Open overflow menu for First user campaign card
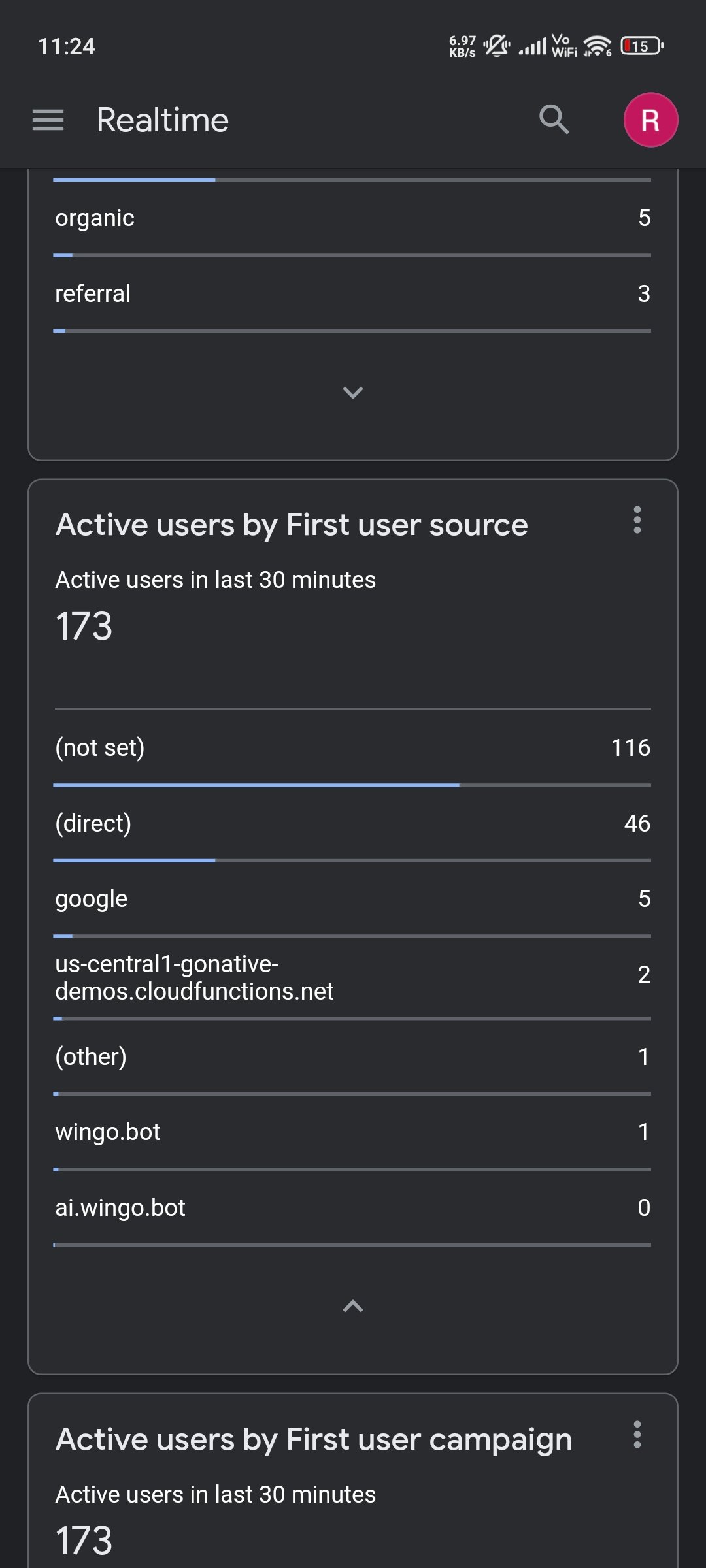The height and width of the screenshot is (1568, 706). click(637, 1435)
